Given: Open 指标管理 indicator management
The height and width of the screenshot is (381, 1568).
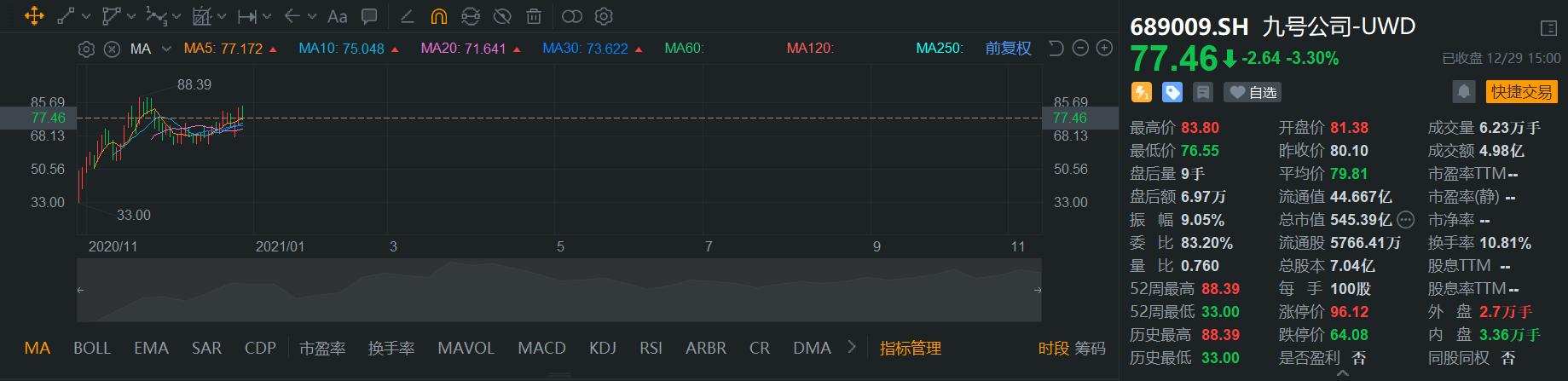Looking at the screenshot, I should click(910, 348).
